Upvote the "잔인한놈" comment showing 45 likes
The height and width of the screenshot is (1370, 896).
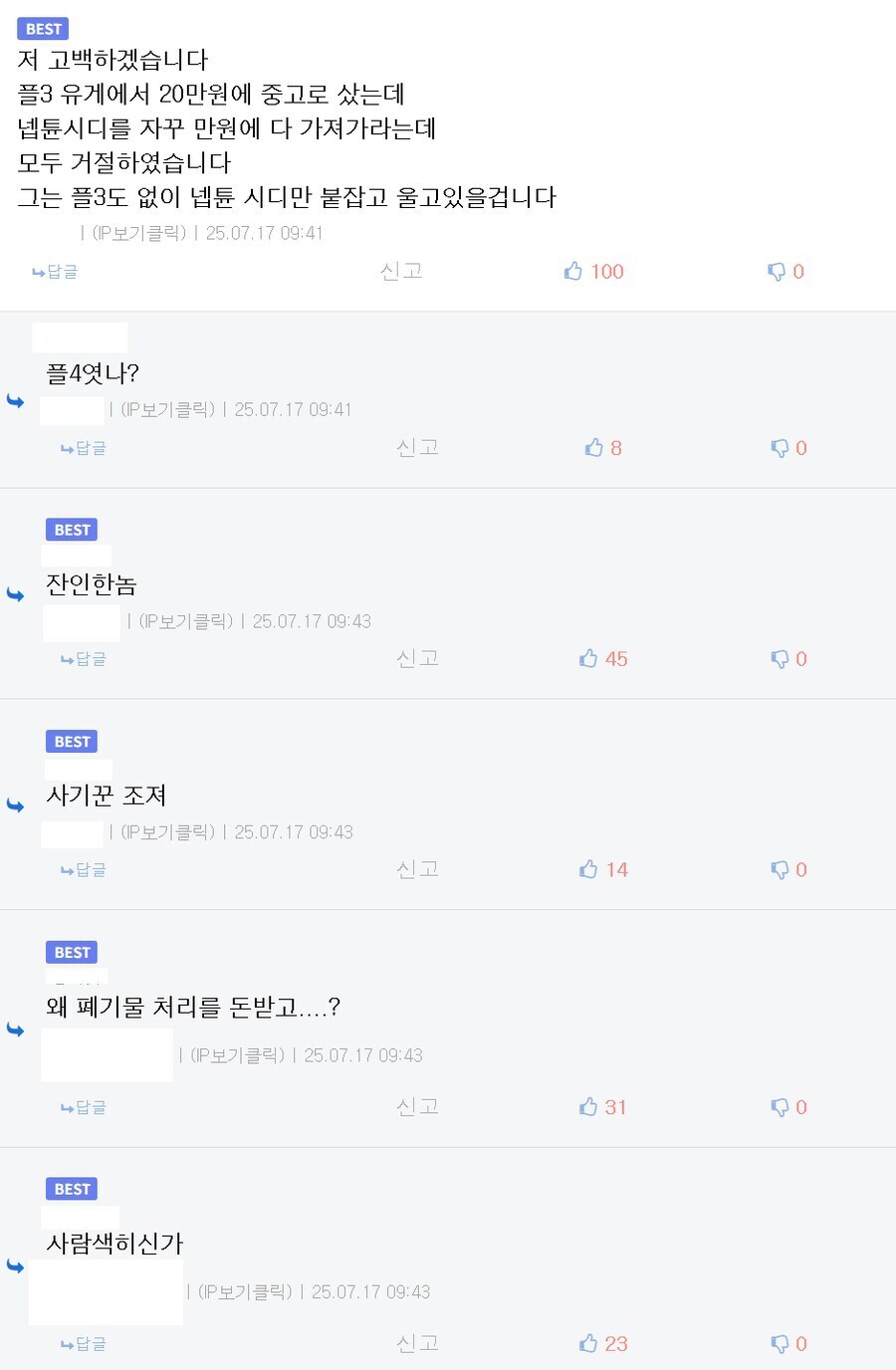click(594, 658)
